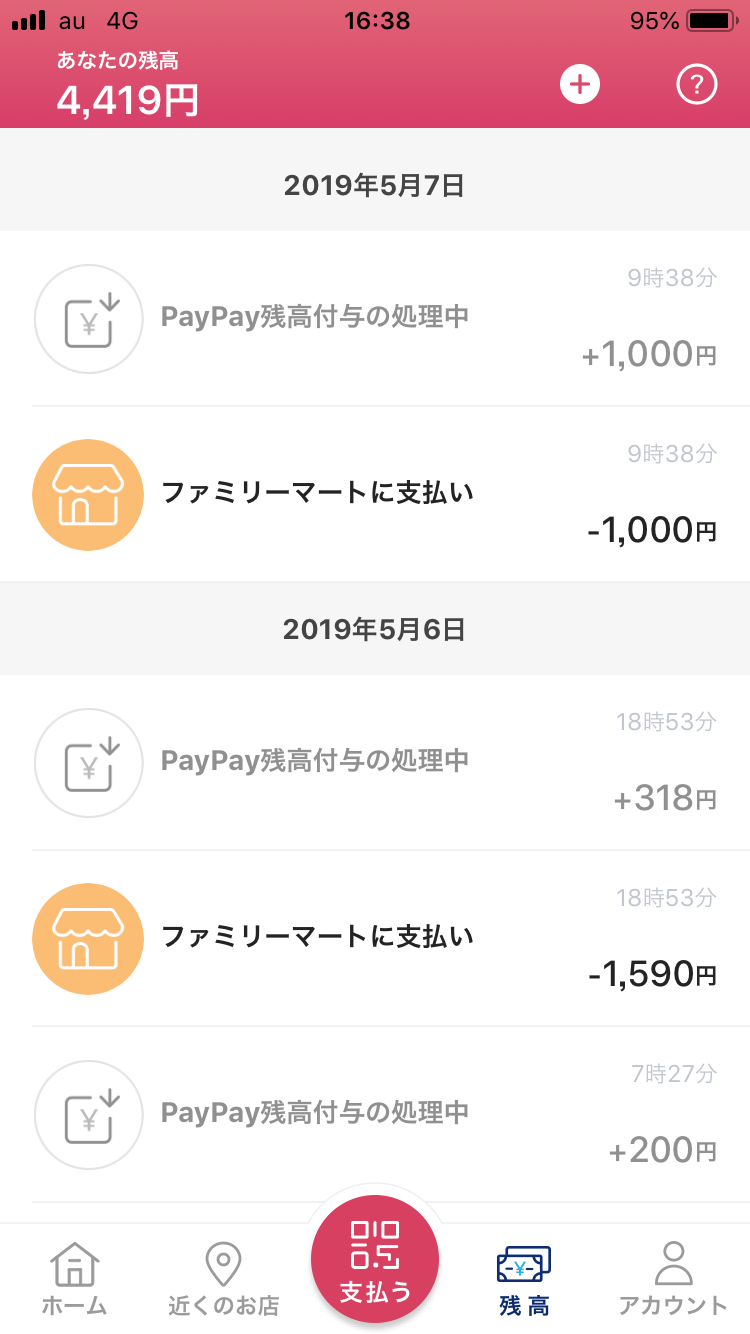The image size is (750, 1334).
Task: Open the +1,000円 PayPay残高付与 entry
Action: (375, 319)
